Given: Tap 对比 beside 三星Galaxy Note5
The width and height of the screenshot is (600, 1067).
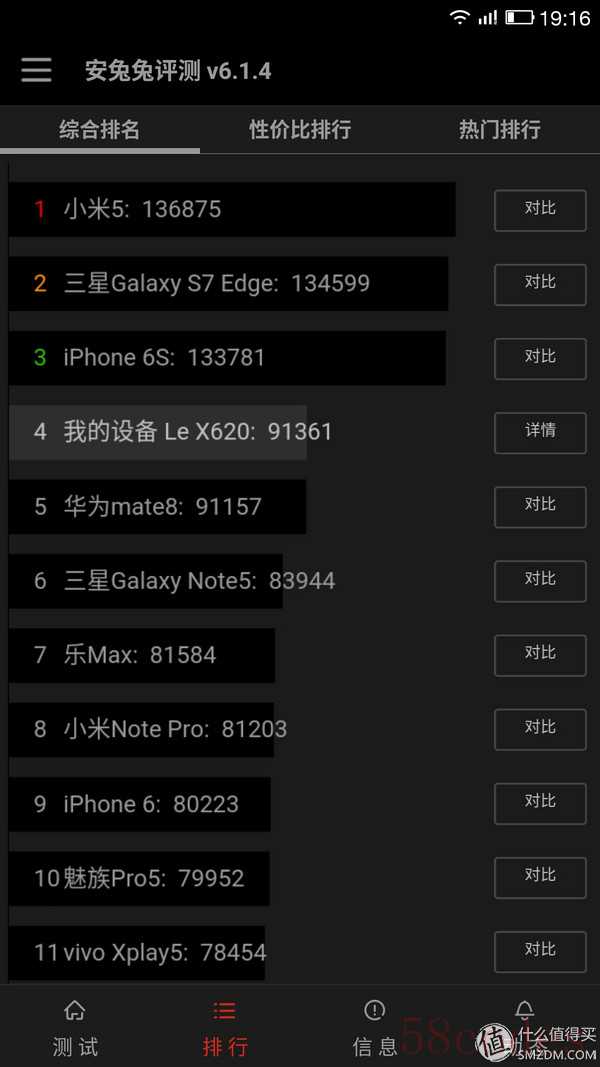Looking at the screenshot, I should pyautogui.click(x=540, y=581).
